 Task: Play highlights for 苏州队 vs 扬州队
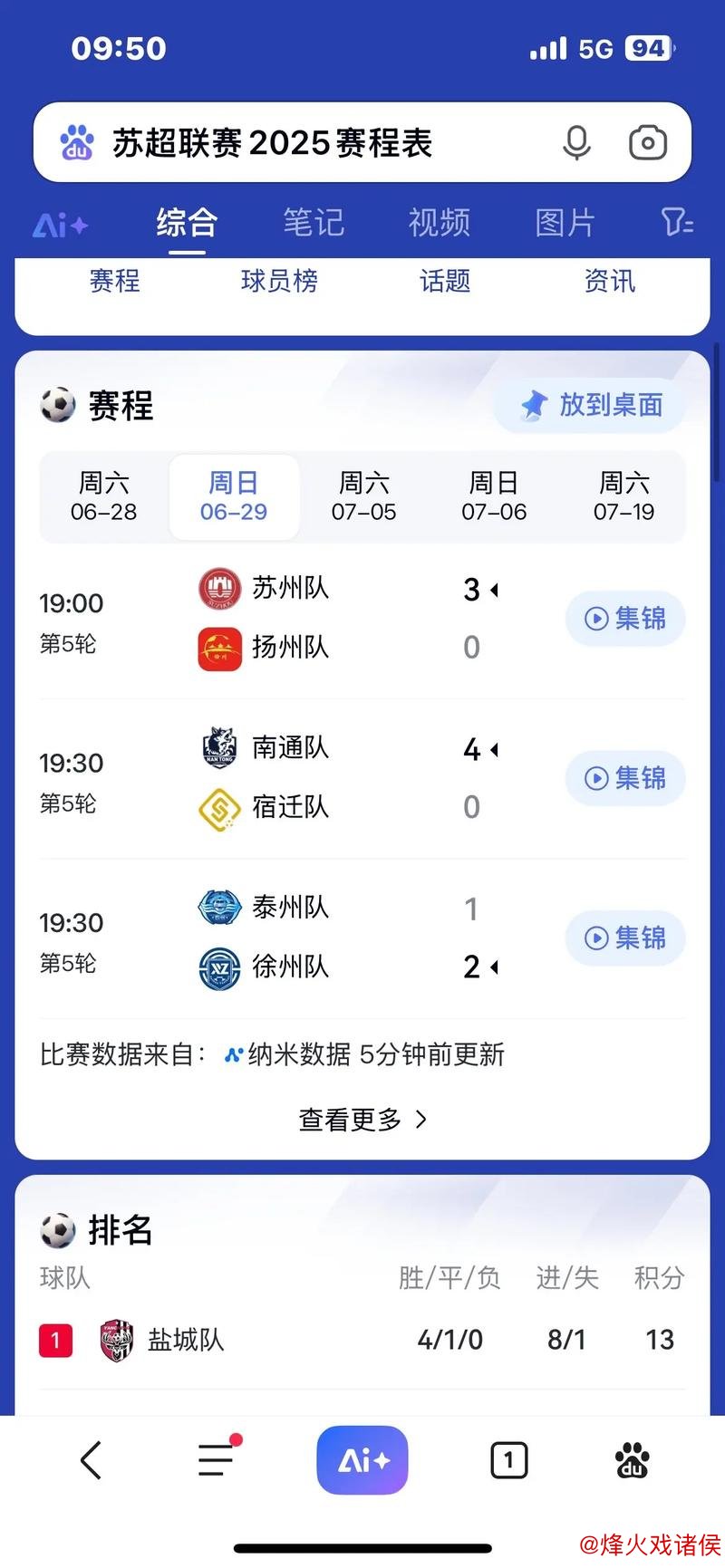624,619
